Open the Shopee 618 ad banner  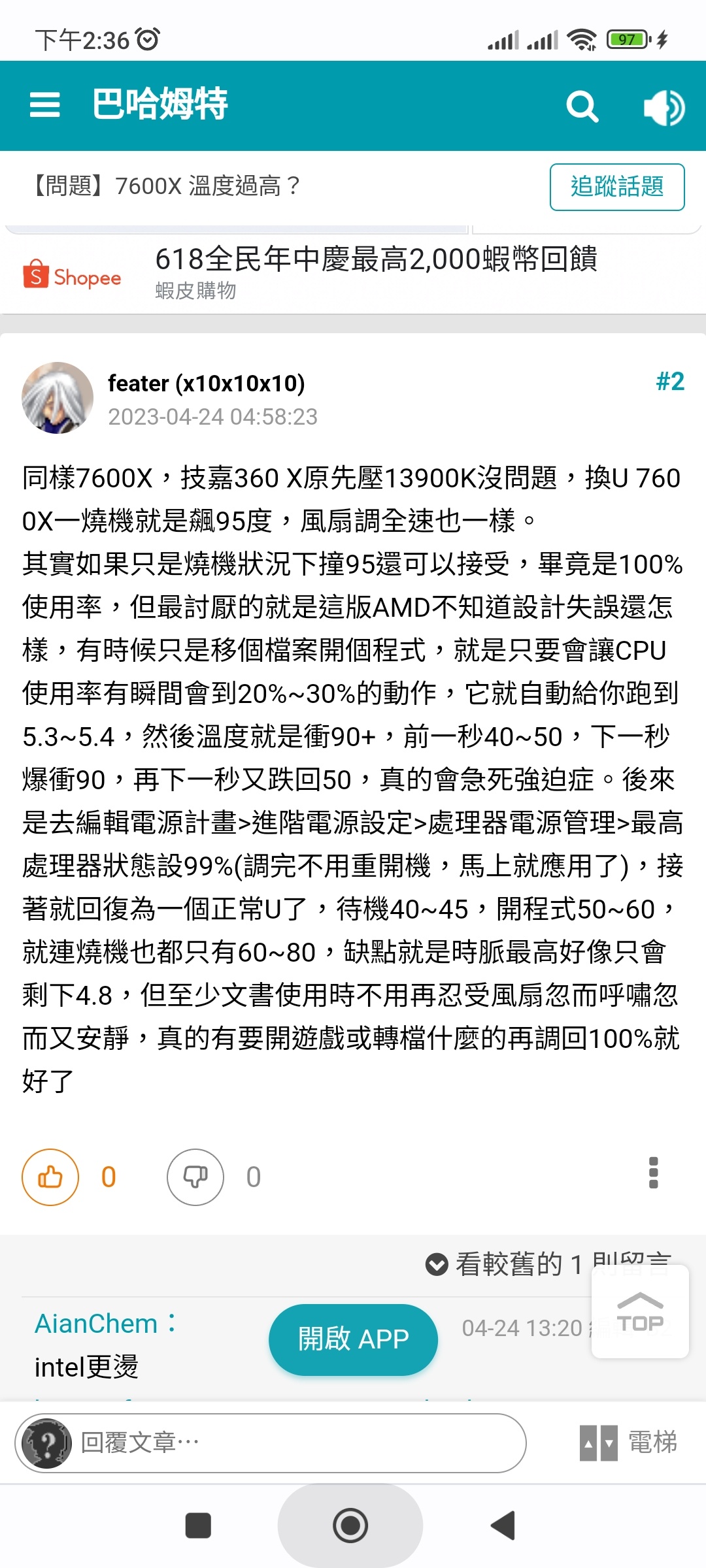(x=353, y=273)
